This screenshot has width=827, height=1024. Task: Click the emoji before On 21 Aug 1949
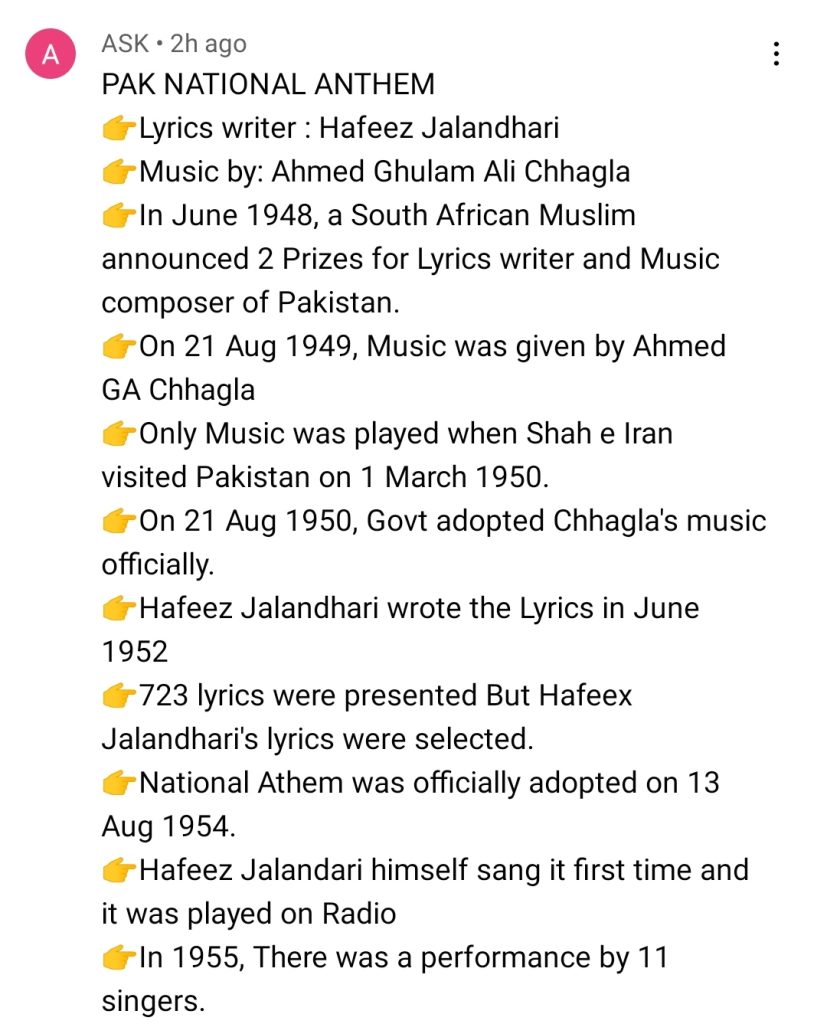[116, 346]
